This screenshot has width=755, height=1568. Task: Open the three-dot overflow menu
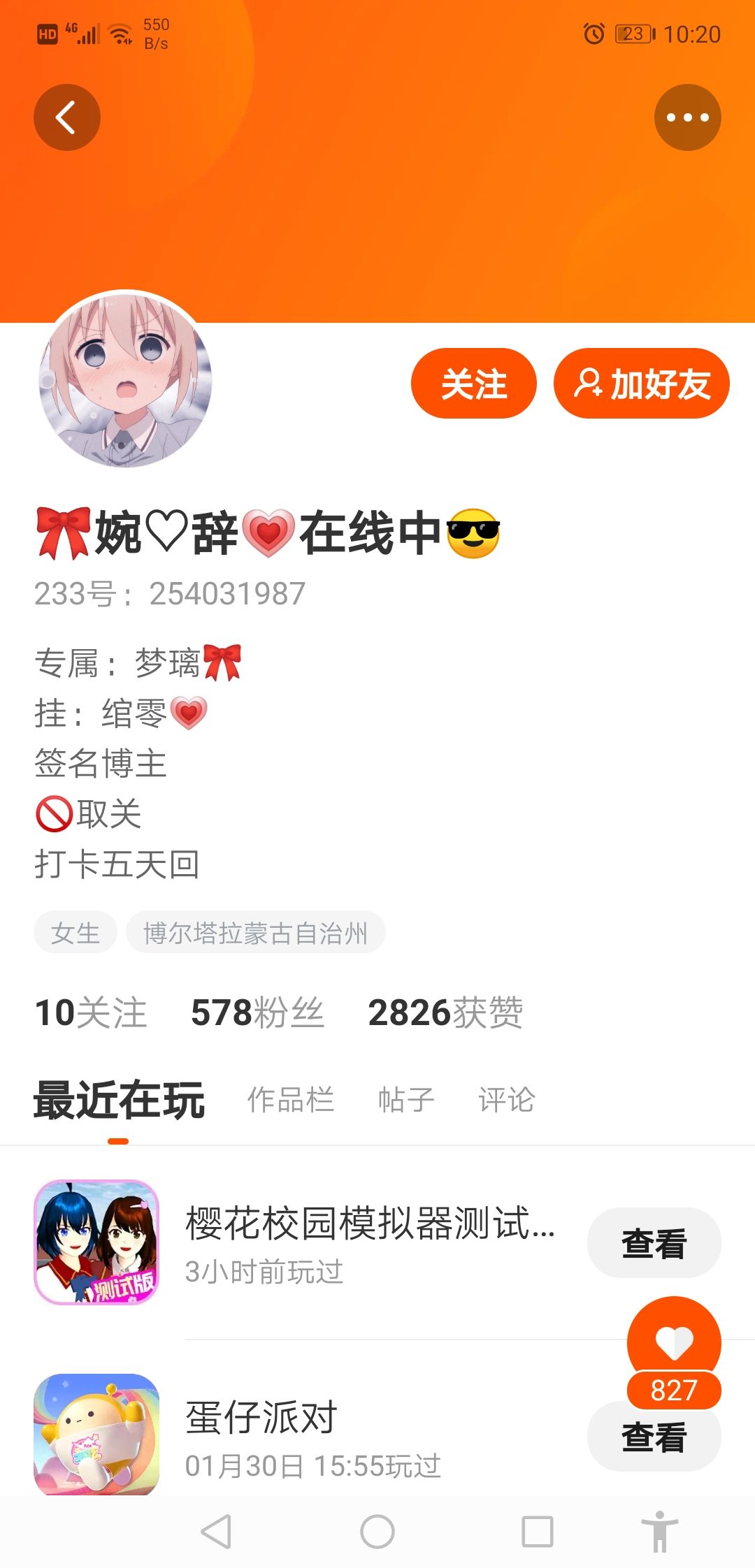(x=688, y=117)
